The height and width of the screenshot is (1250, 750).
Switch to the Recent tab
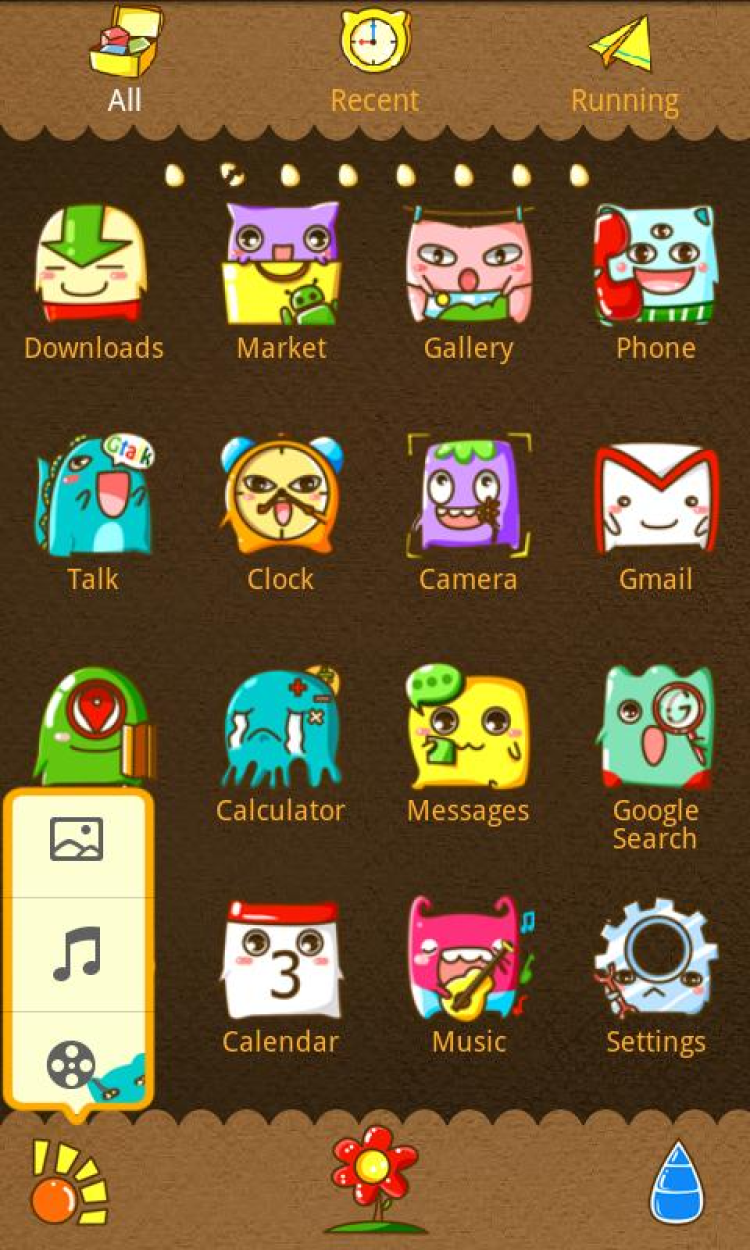tap(374, 62)
